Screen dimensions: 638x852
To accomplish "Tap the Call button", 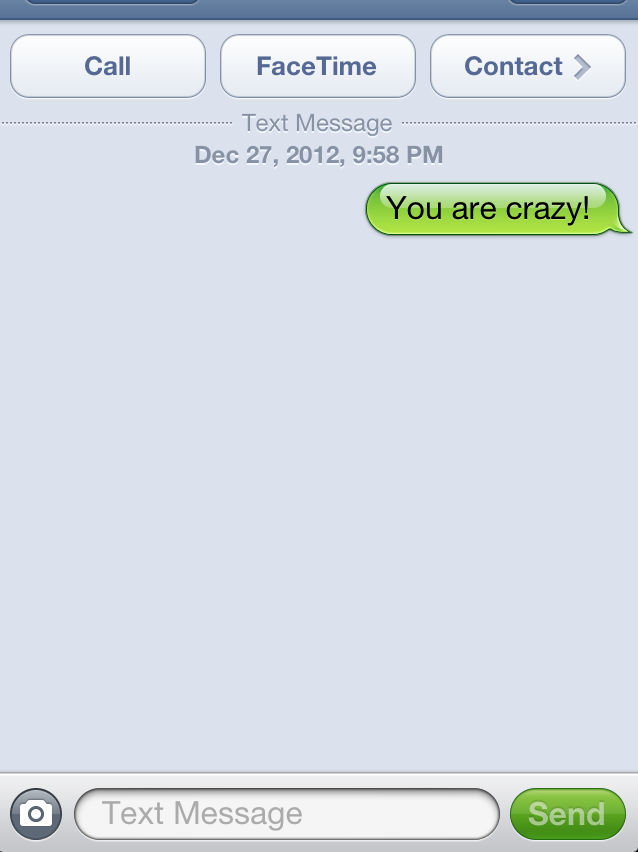I will click(x=108, y=67).
